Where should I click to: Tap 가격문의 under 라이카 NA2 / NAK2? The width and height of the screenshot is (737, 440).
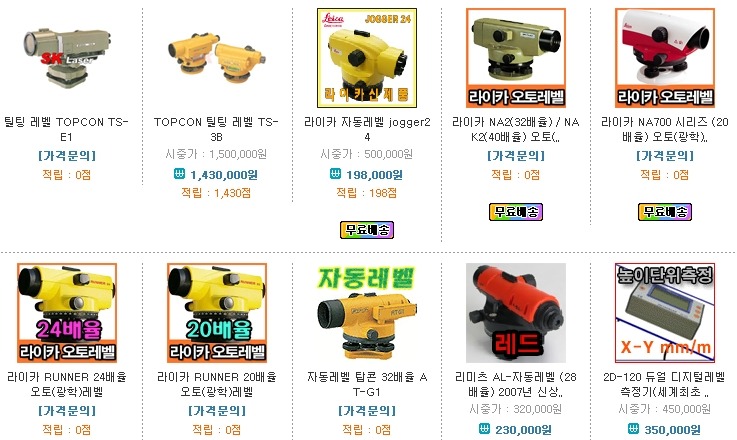coord(516,156)
